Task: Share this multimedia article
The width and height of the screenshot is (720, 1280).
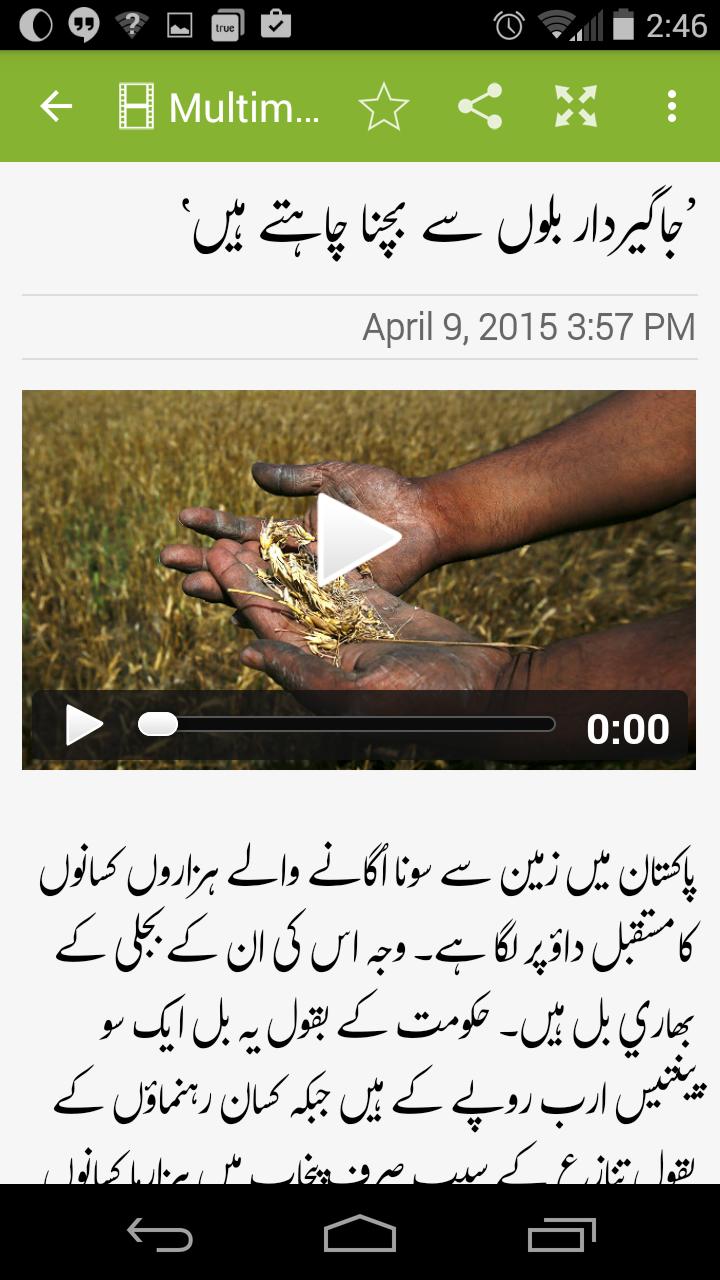Action: (480, 106)
